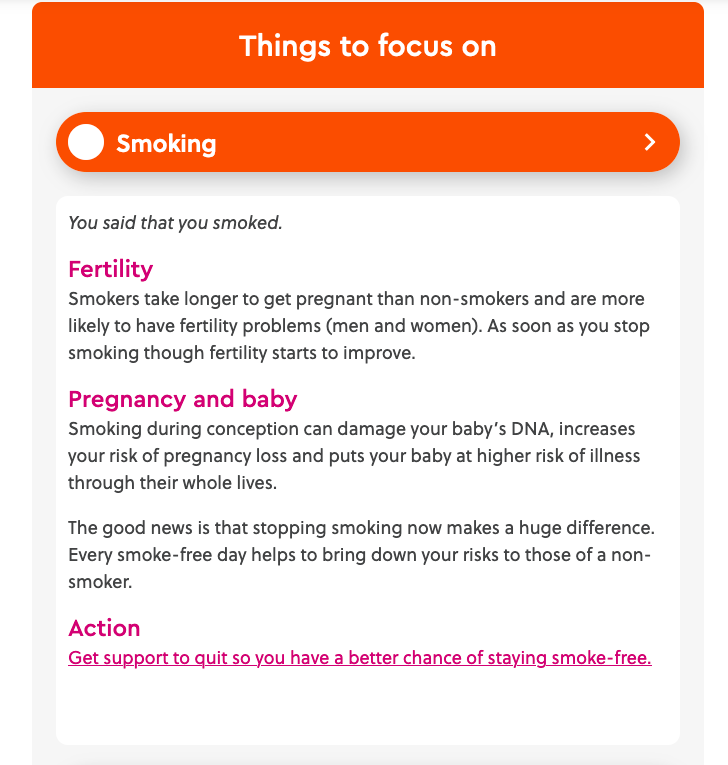Collapse the Smoking section header
Screen dimensions: 728x765
click(x=367, y=142)
